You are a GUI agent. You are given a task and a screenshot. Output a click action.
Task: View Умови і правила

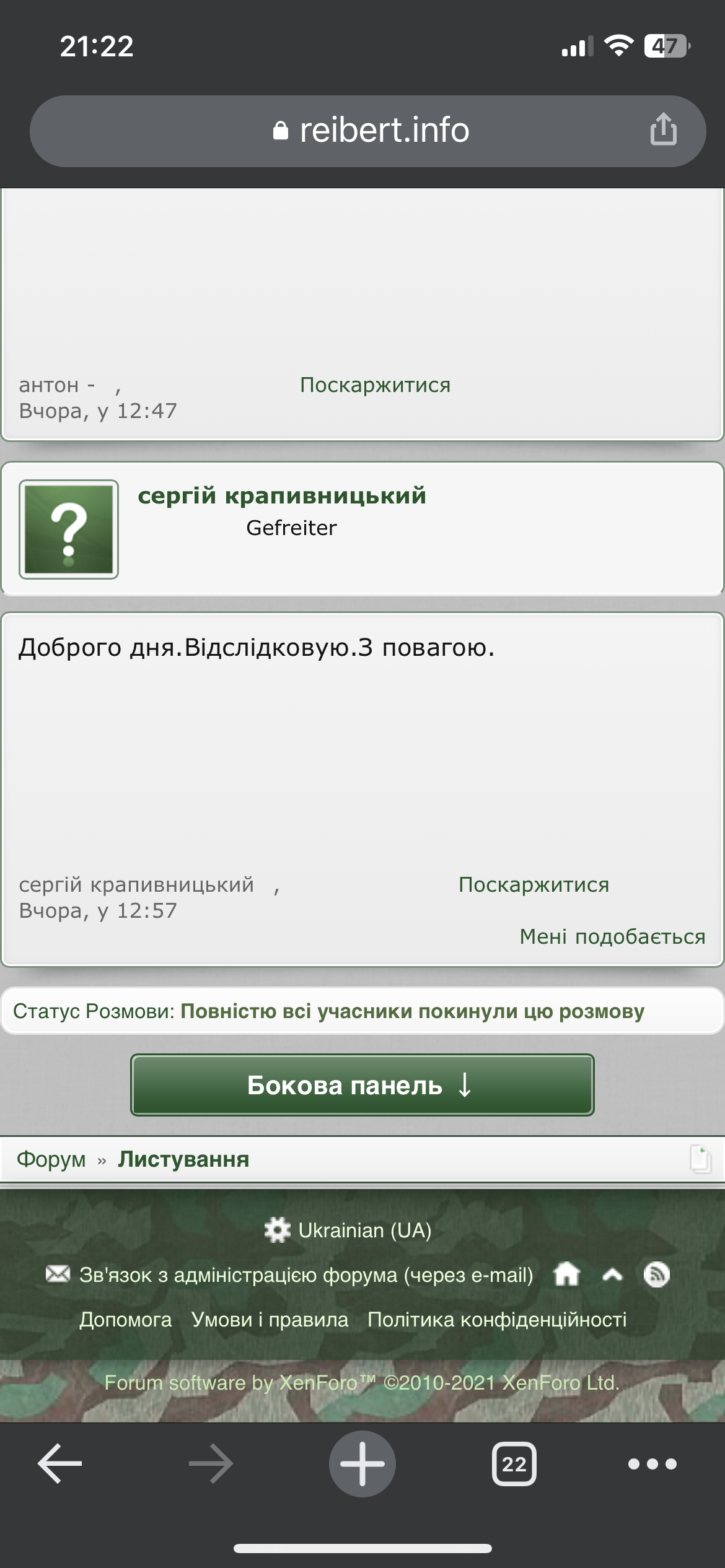270,1319
